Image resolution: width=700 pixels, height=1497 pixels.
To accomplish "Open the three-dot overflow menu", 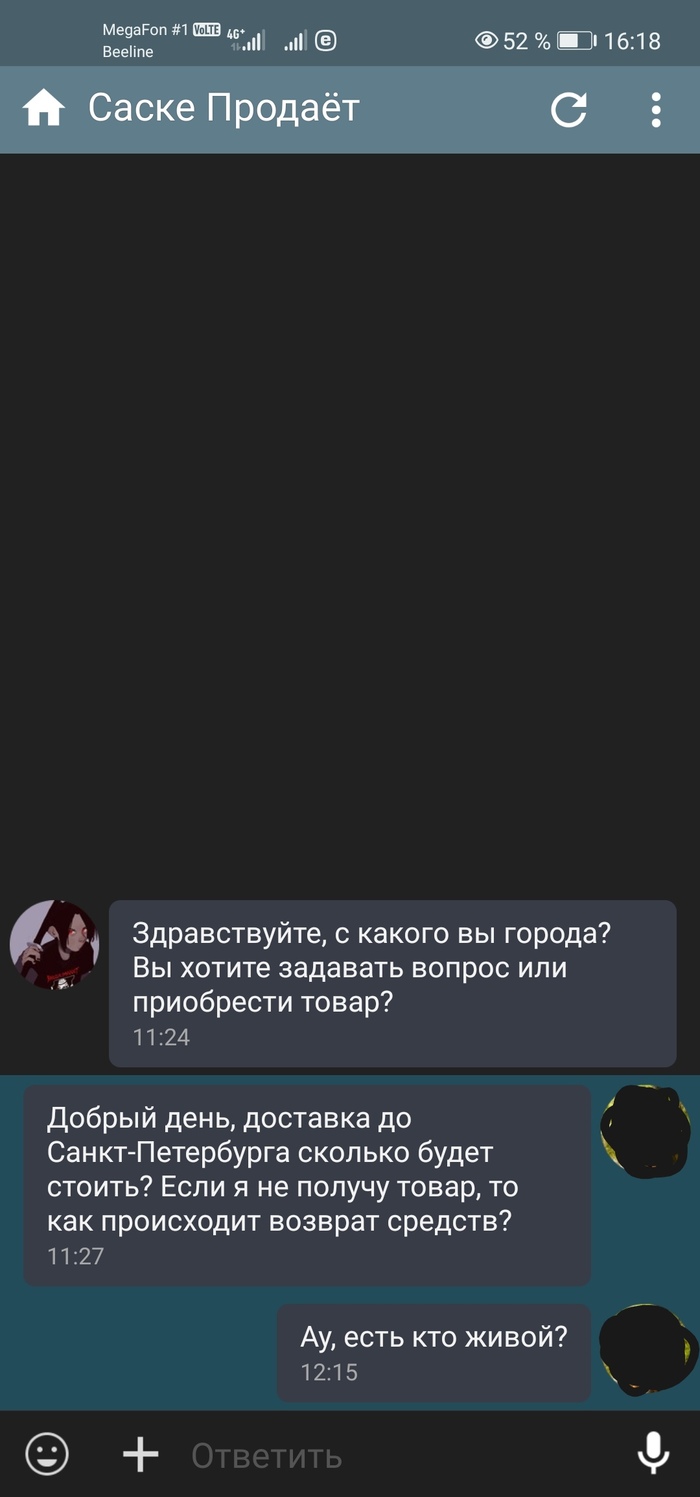I will point(656,109).
